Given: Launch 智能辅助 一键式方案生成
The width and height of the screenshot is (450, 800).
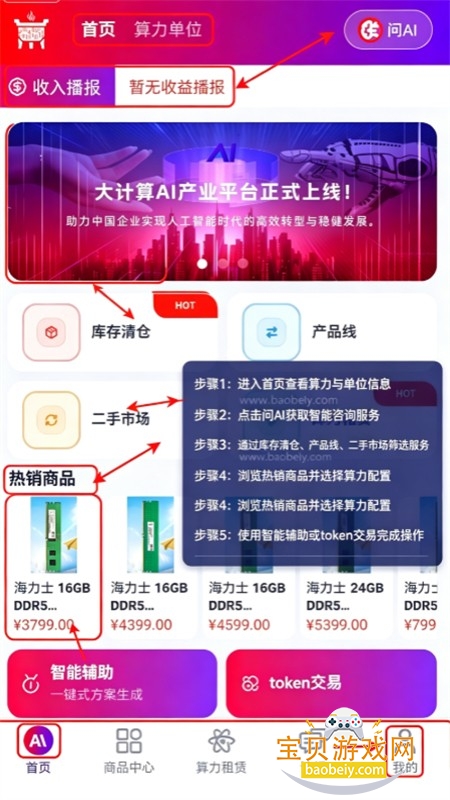Looking at the screenshot, I should click(112, 683).
